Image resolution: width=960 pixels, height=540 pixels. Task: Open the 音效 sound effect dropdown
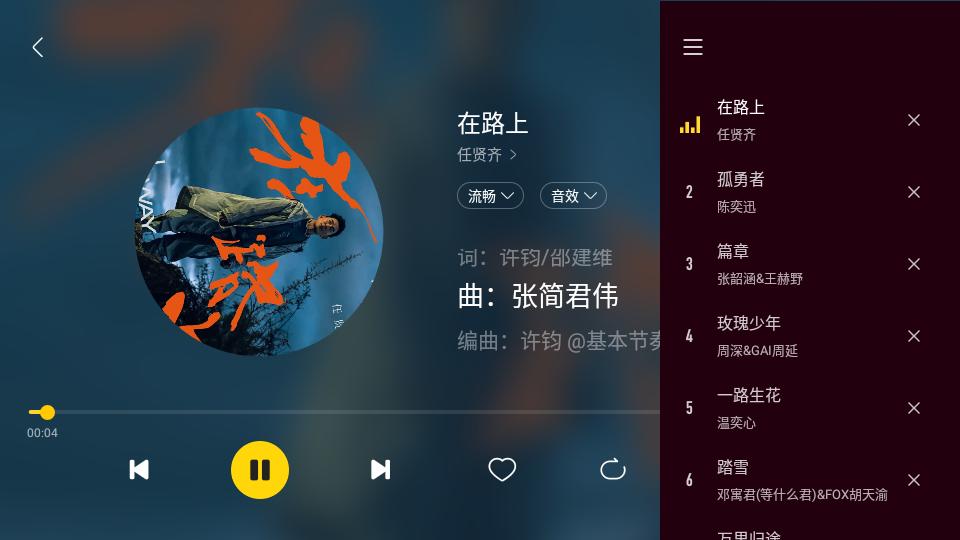click(573, 196)
